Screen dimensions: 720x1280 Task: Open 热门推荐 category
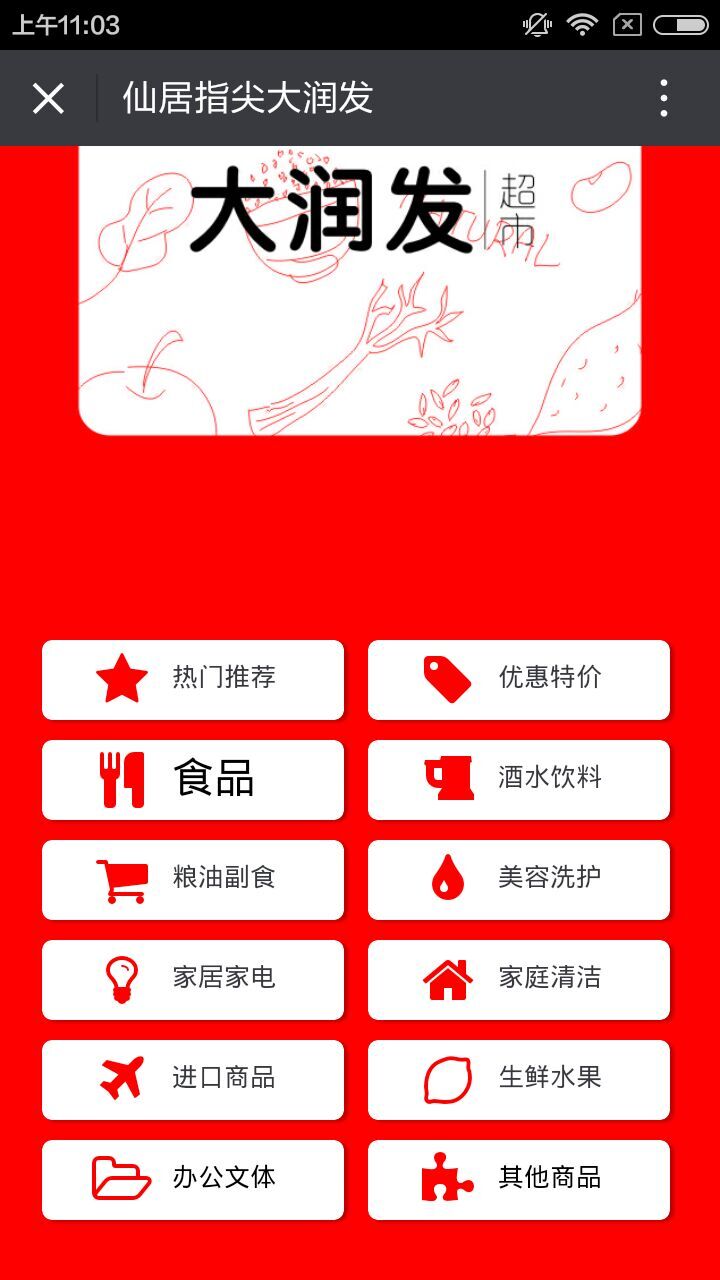(x=193, y=679)
